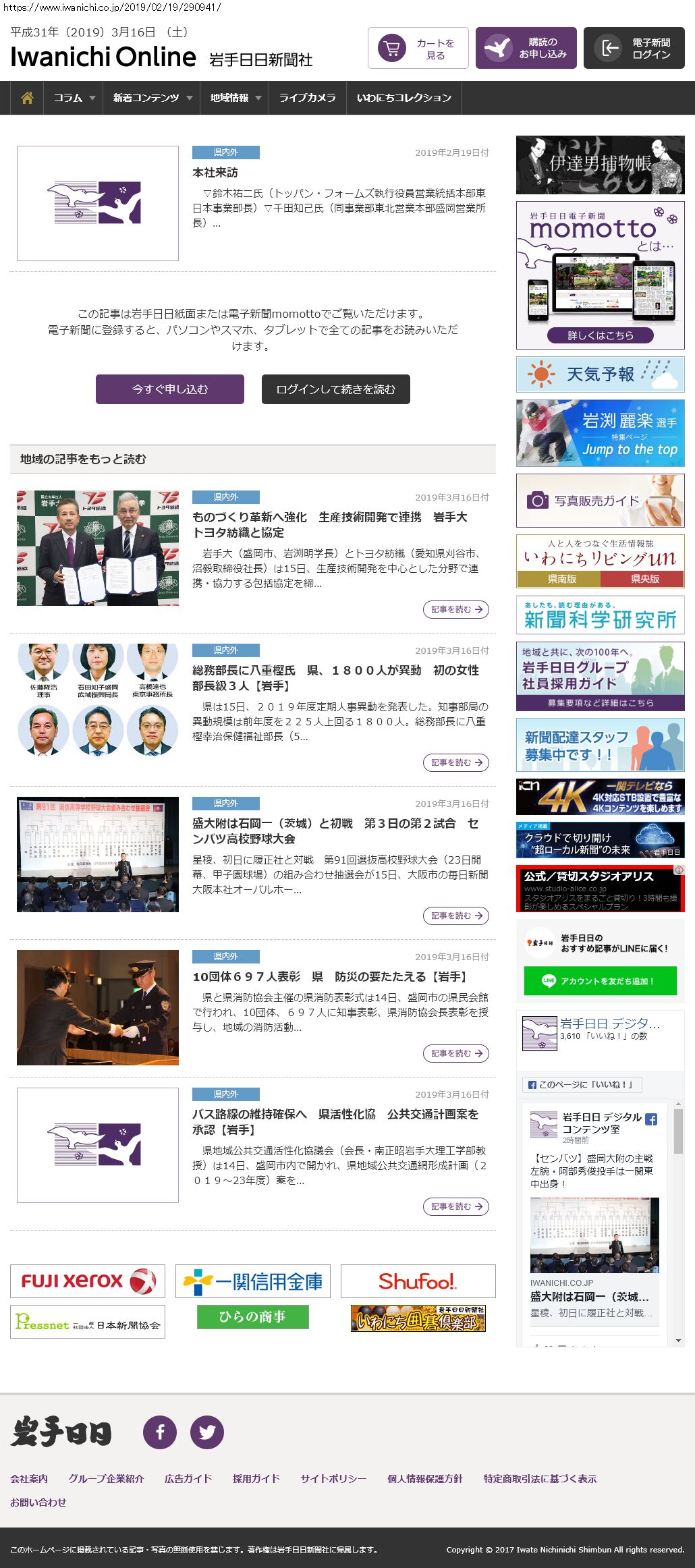Select ログインして続きを読む
Screen dimensions: 695x1568
pos(335,389)
